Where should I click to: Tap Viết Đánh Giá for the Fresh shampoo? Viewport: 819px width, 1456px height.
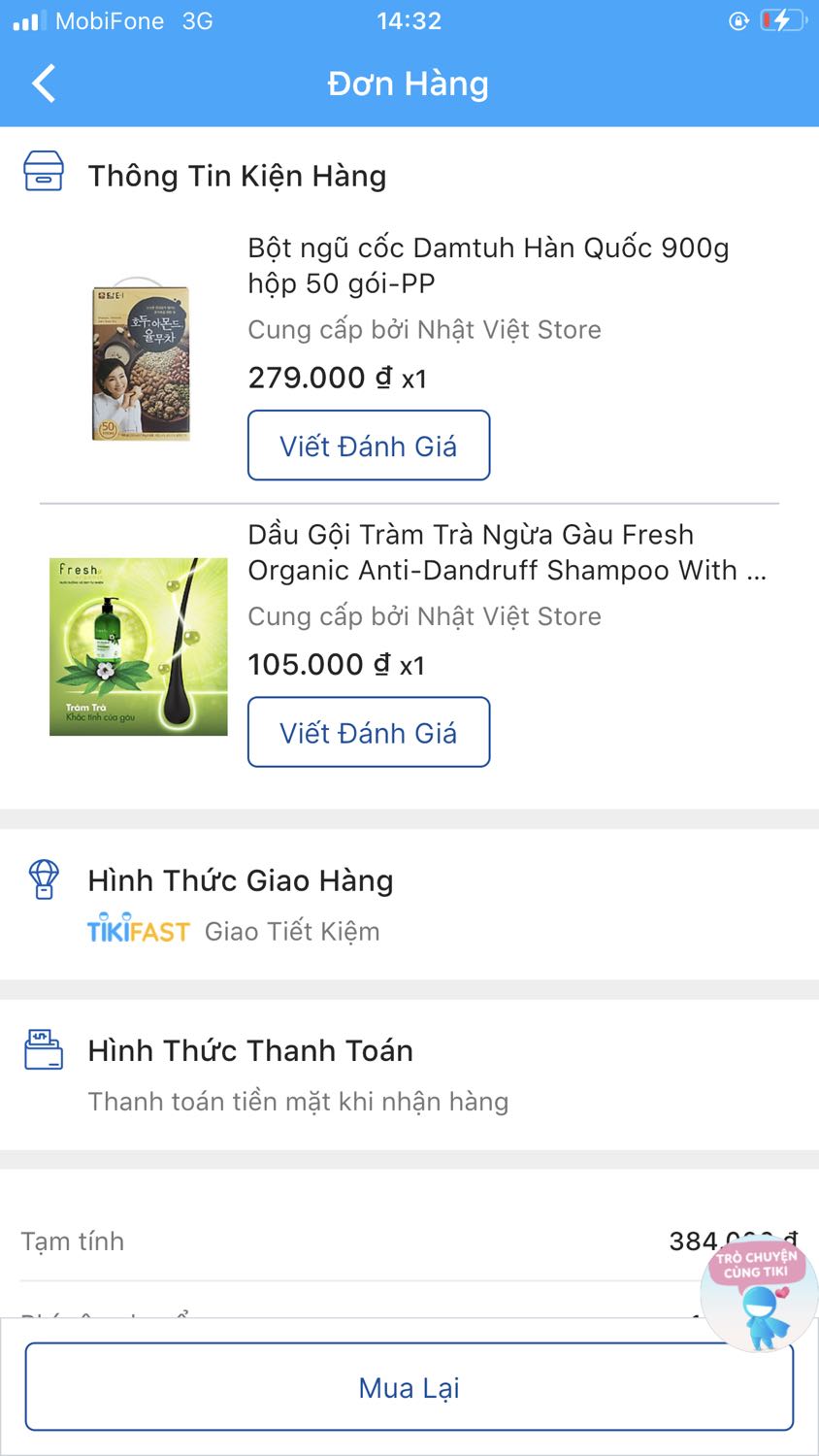(x=369, y=732)
